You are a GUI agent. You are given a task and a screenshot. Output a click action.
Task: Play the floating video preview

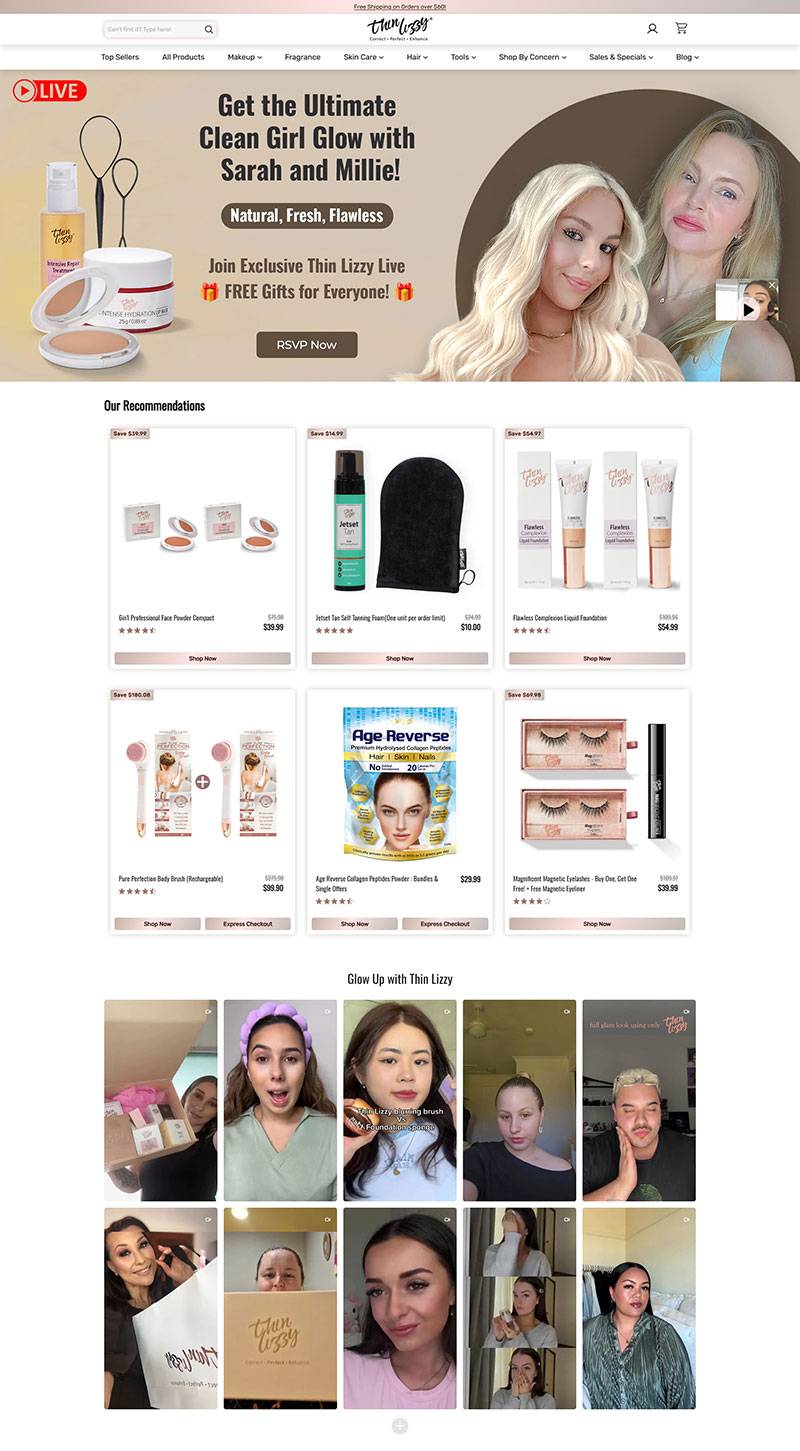[x=749, y=310]
